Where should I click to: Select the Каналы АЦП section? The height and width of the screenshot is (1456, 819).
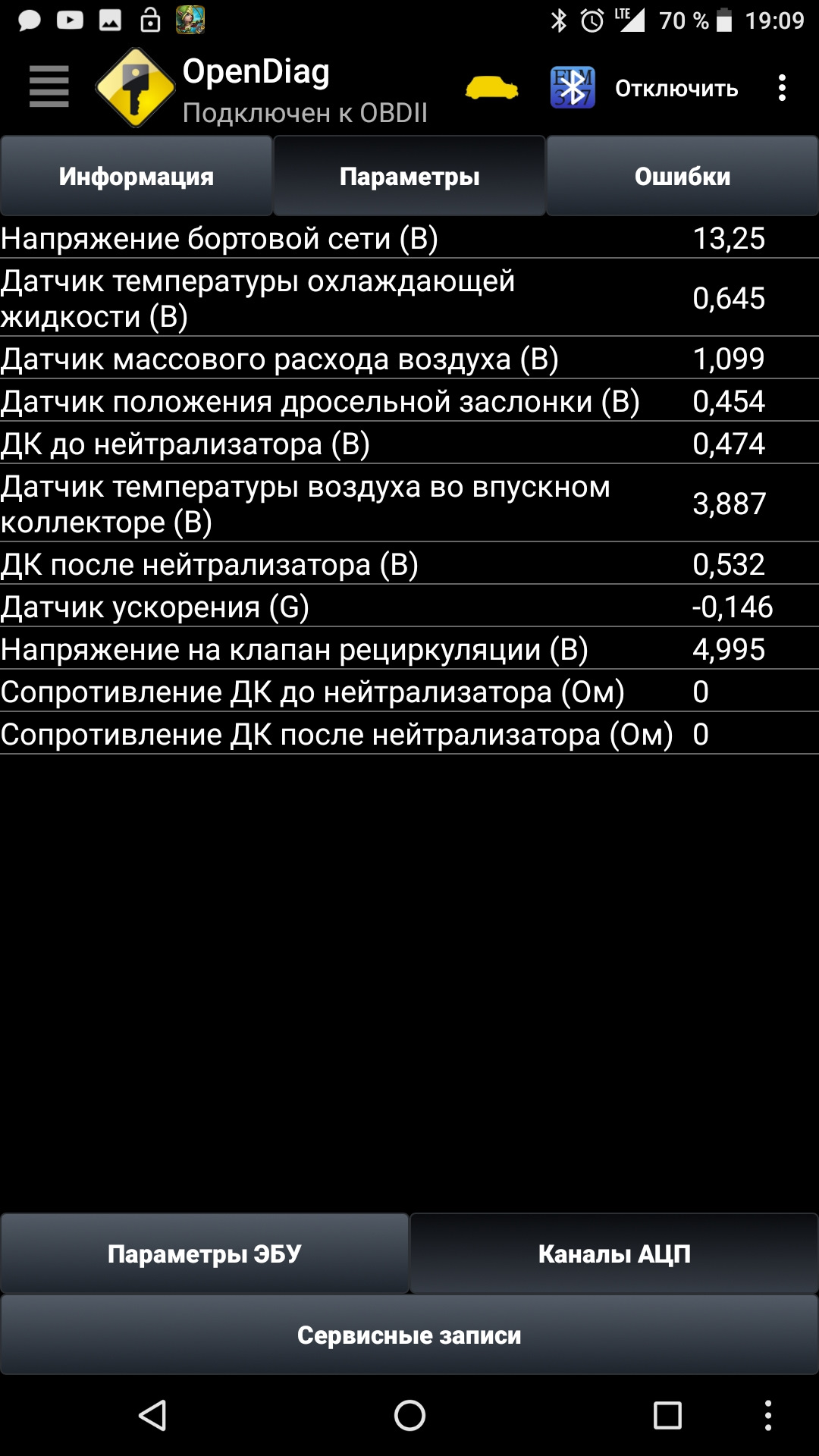(614, 1254)
